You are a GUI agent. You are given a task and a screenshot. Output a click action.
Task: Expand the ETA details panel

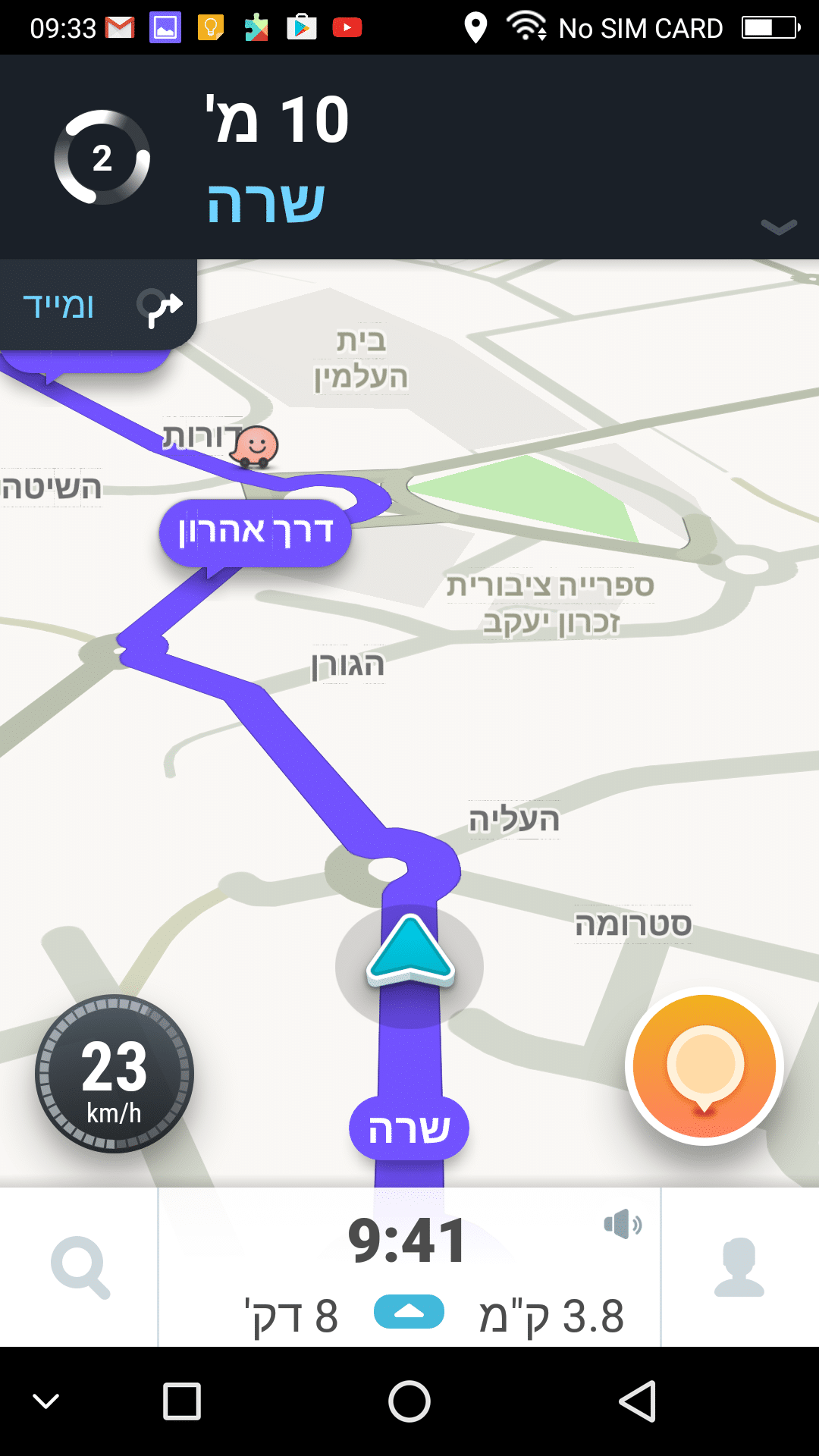409,1313
